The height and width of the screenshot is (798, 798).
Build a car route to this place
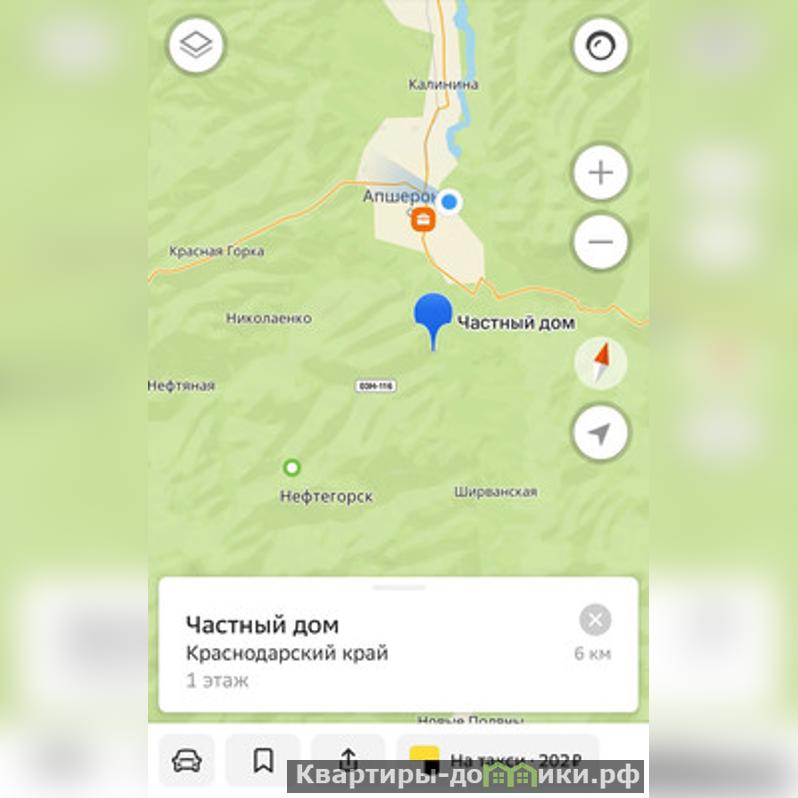(186, 761)
